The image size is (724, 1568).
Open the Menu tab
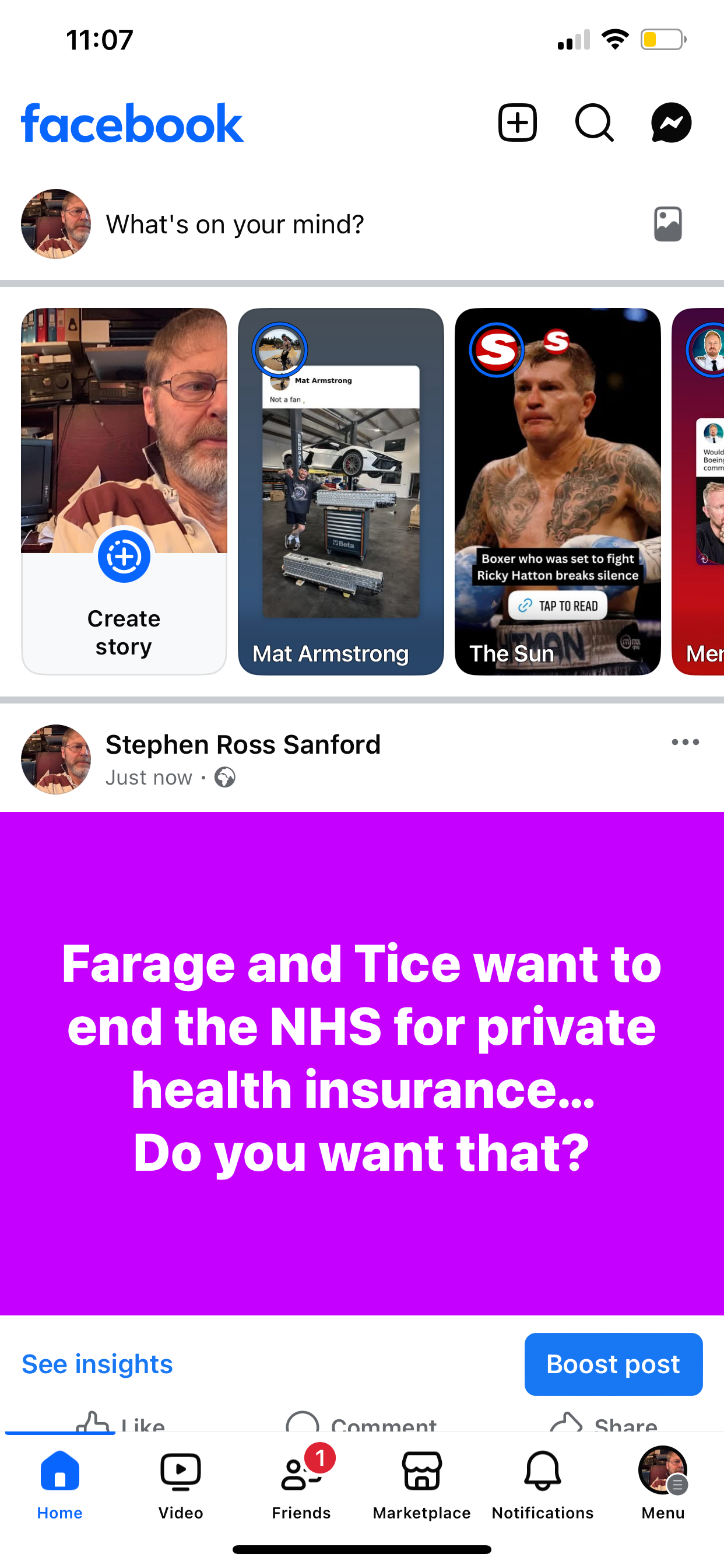pos(663,1483)
